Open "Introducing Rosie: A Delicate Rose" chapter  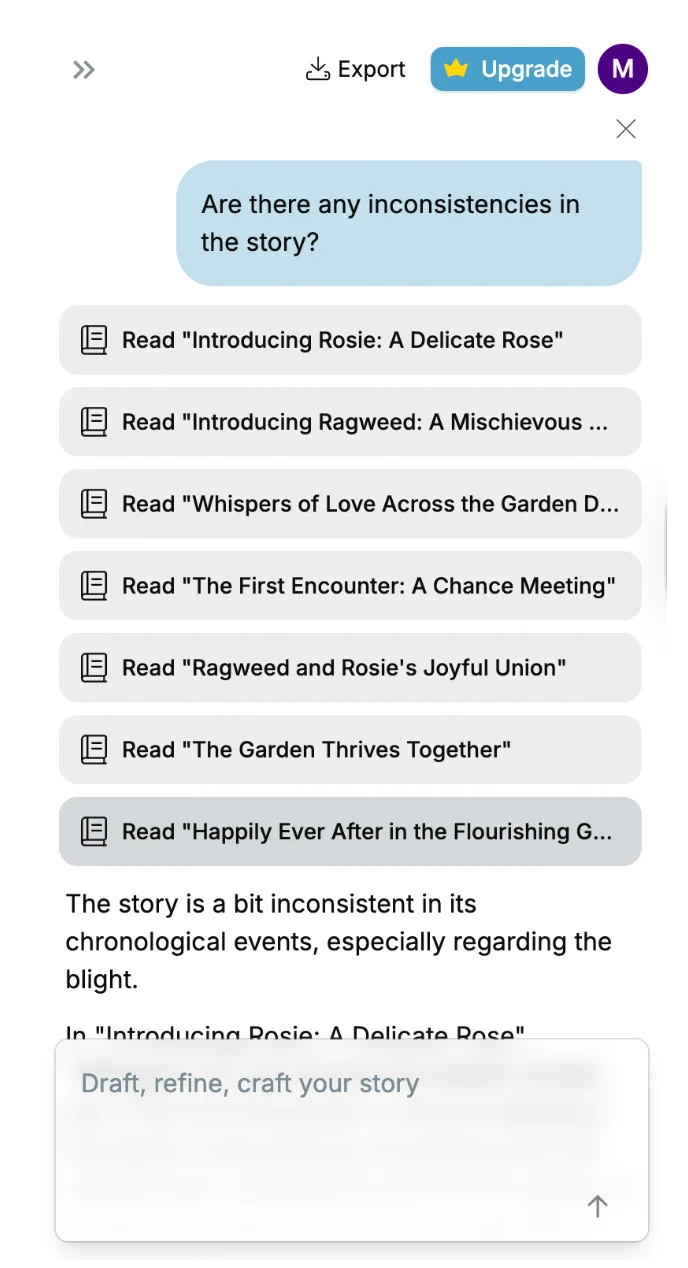coord(350,340)
